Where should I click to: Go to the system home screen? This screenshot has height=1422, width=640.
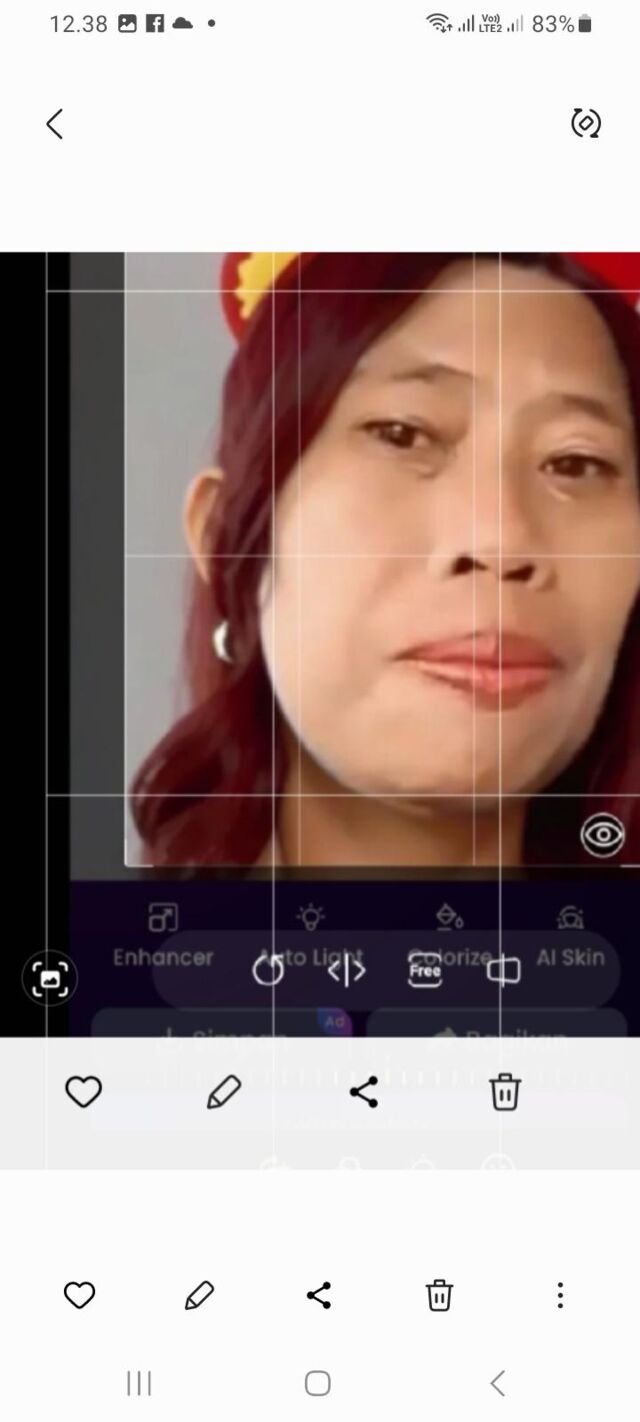point(318,1383)
